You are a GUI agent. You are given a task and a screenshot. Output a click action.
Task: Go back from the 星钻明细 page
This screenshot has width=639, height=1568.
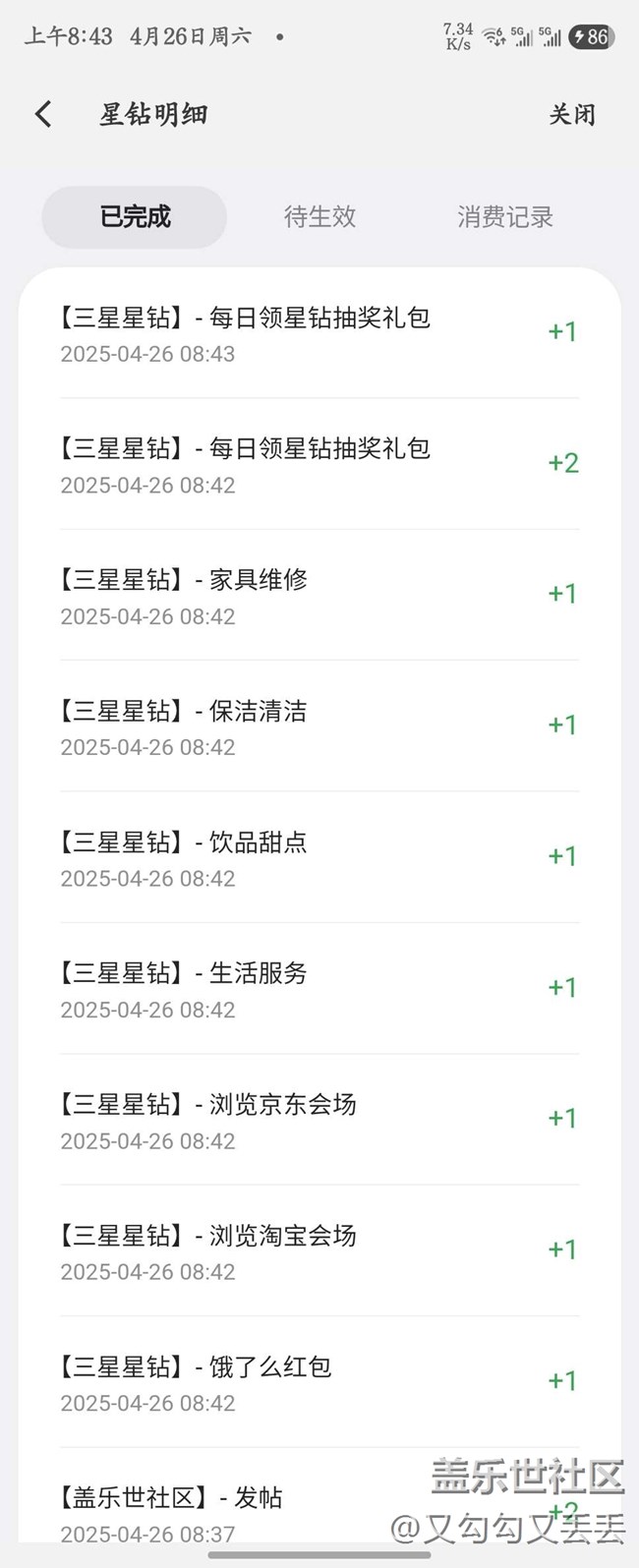click(x=43, y=114)
